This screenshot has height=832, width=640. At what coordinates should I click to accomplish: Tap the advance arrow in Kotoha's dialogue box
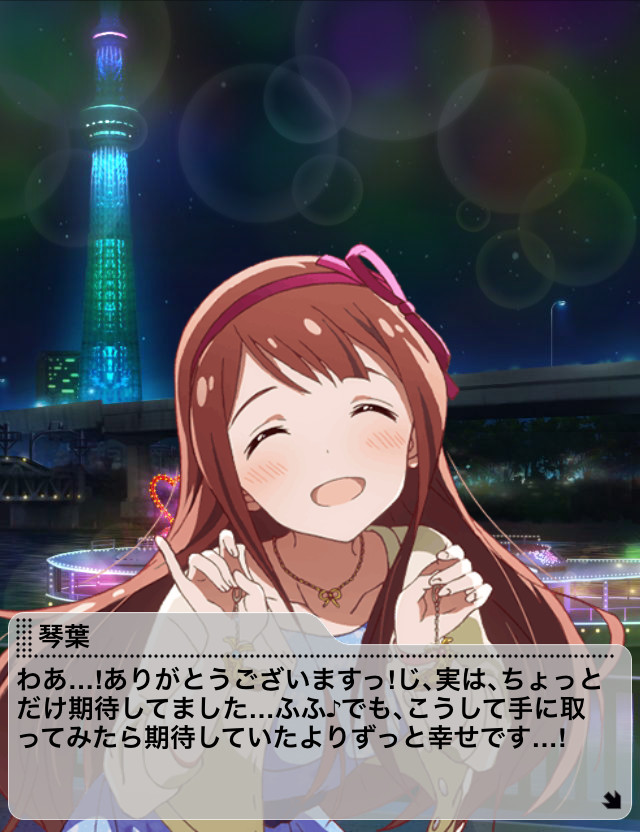point(610,798)
